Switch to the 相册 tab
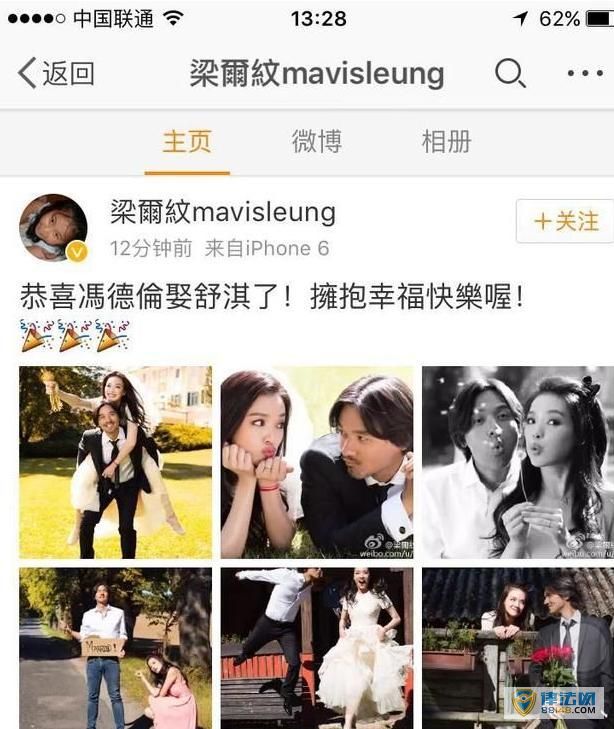Viewport: 614px width, 729px height. [446, 142]
